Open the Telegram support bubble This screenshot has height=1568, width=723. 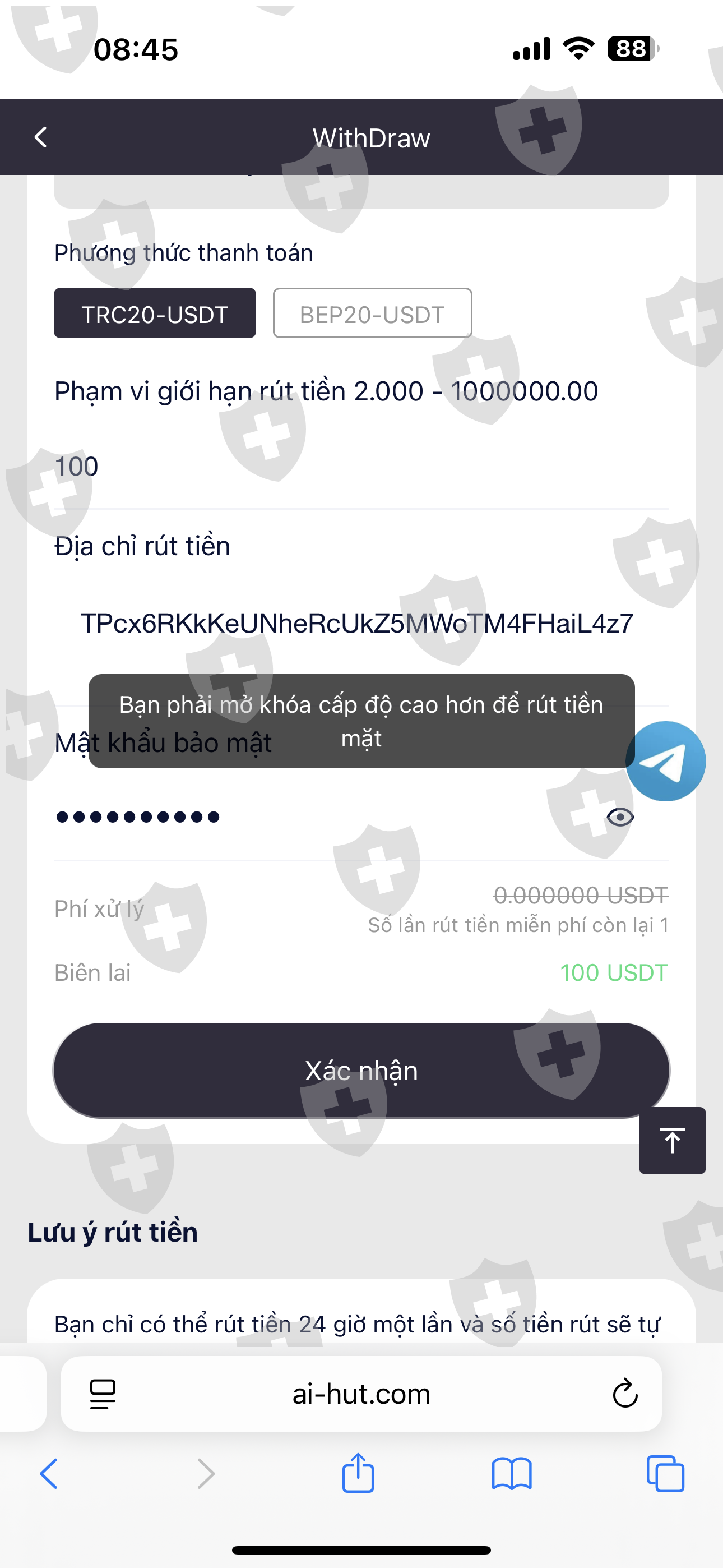tap(666, 761)
